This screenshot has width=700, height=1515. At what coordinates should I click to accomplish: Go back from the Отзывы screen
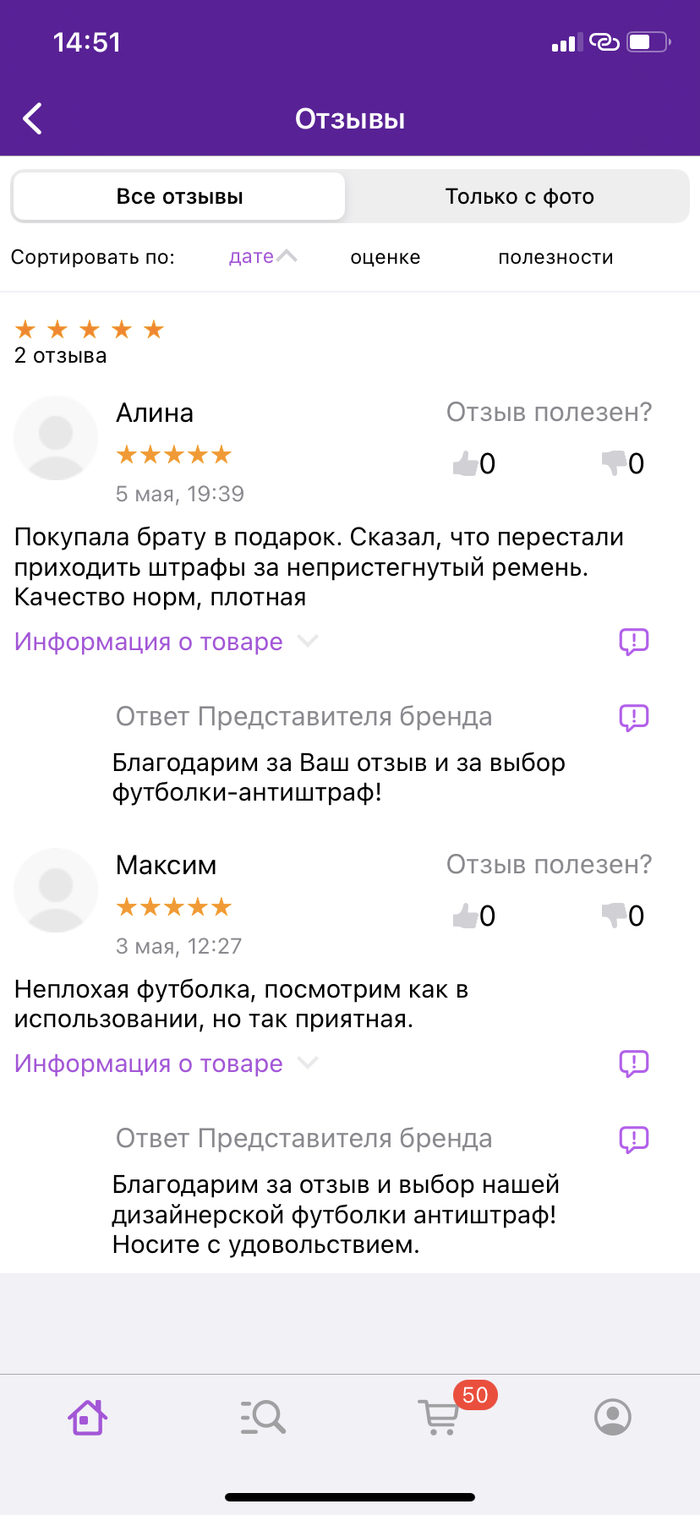tap(33, 119)
